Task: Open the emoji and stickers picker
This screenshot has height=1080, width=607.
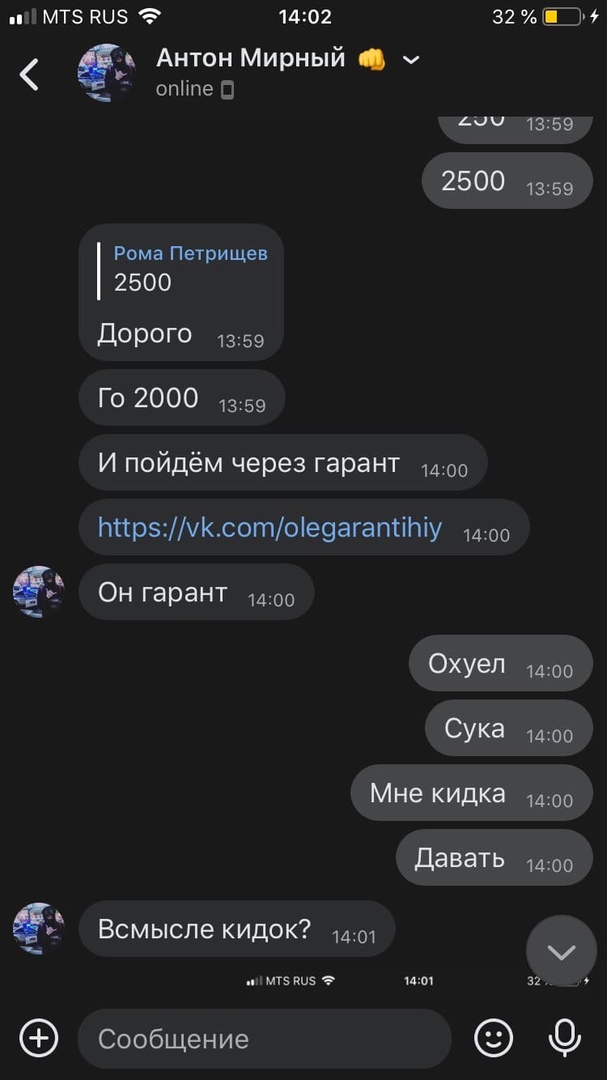Action: pyautogui.click(x=493, y=1038)
